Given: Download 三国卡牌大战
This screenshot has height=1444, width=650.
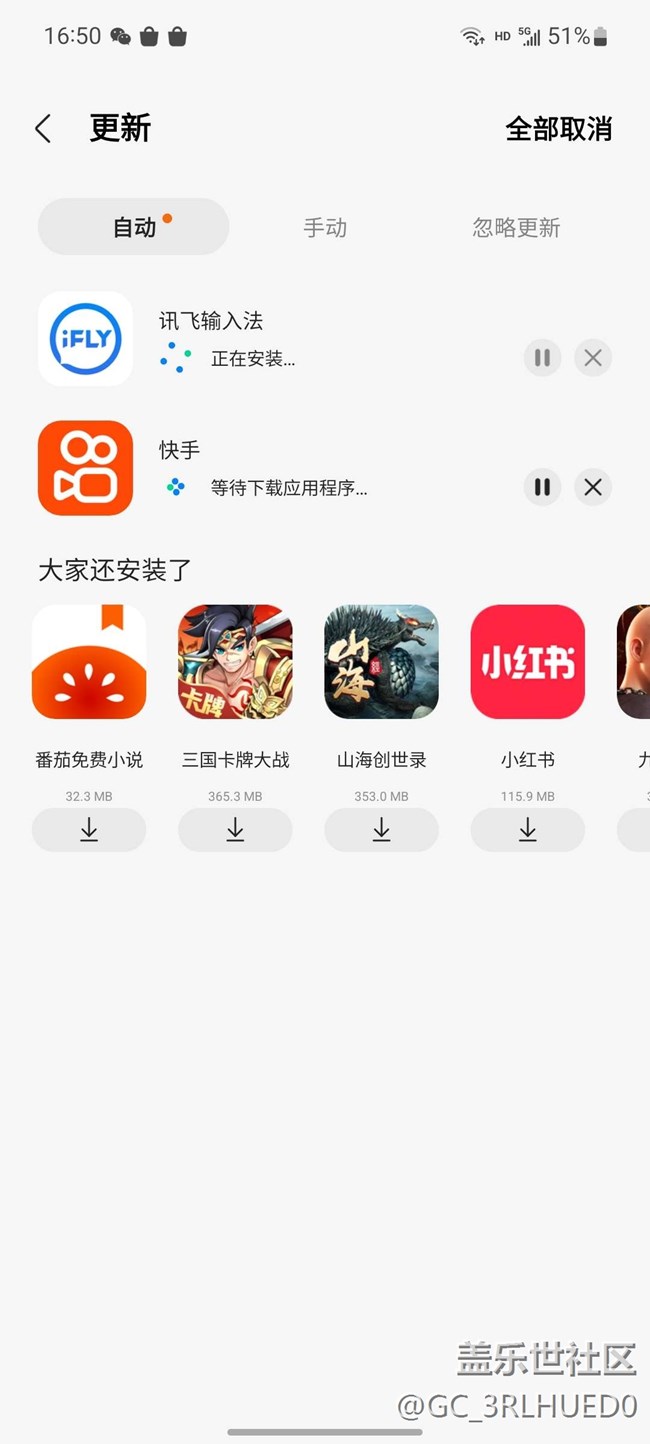Looking at the screenshot, I should tap(235, 830).
